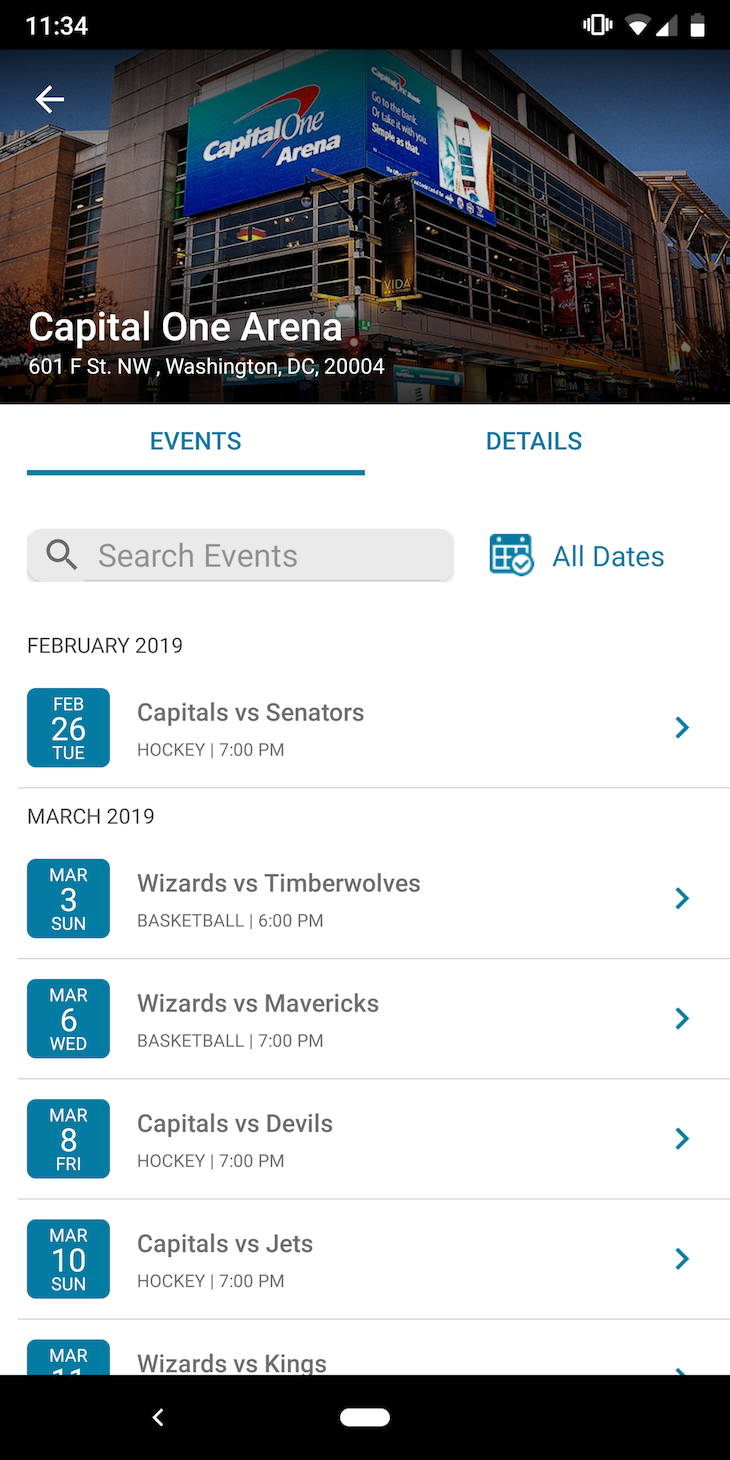Open Capitals vs Senators event
Screen dimensions: 730x1460
[365, 728]
